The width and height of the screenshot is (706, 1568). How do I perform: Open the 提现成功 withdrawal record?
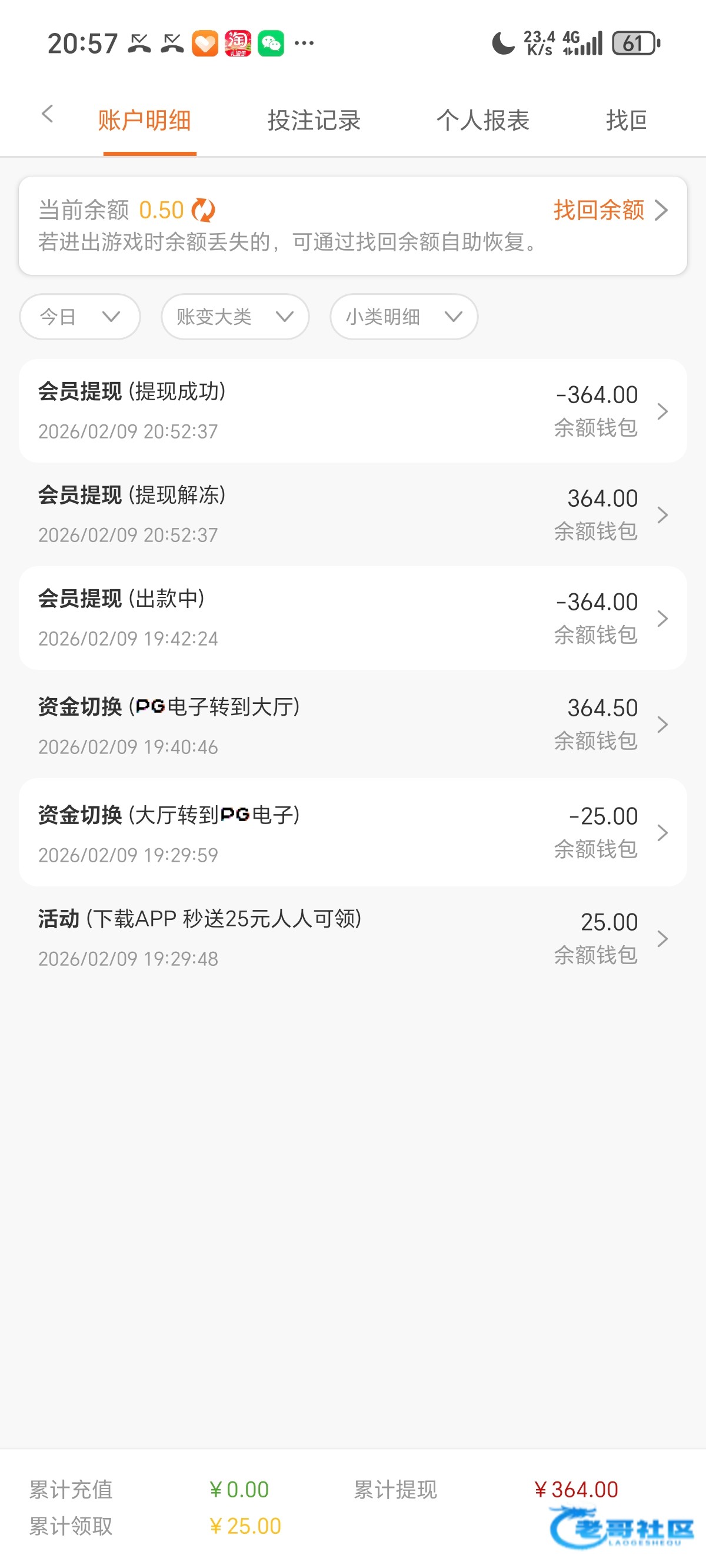(353, 411)
